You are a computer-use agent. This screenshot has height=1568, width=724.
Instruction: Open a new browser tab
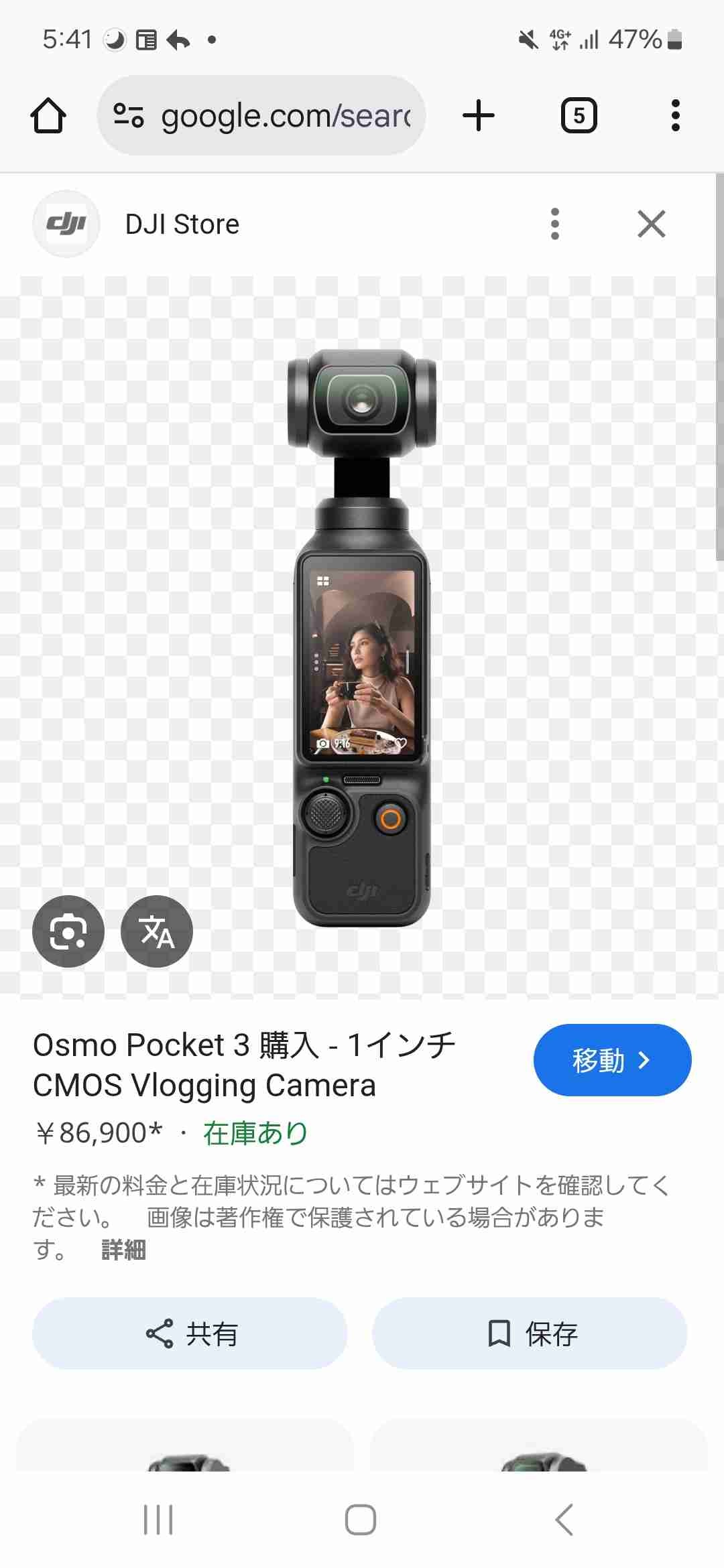pos(479,115)
